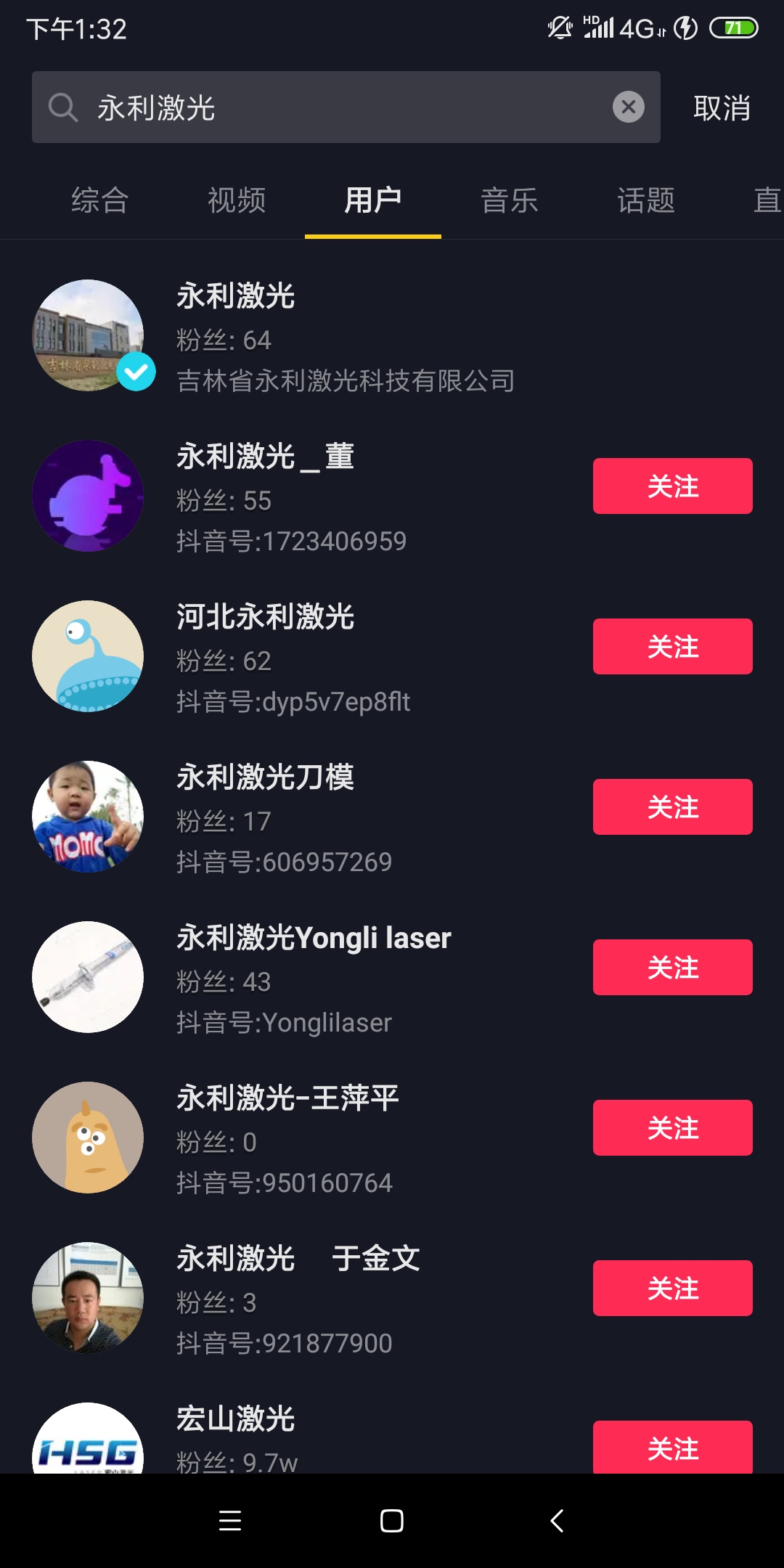Viewport: 784px width, 1568px height.
Task: Switch to the 视频 tab
Action: pos(237,200)
